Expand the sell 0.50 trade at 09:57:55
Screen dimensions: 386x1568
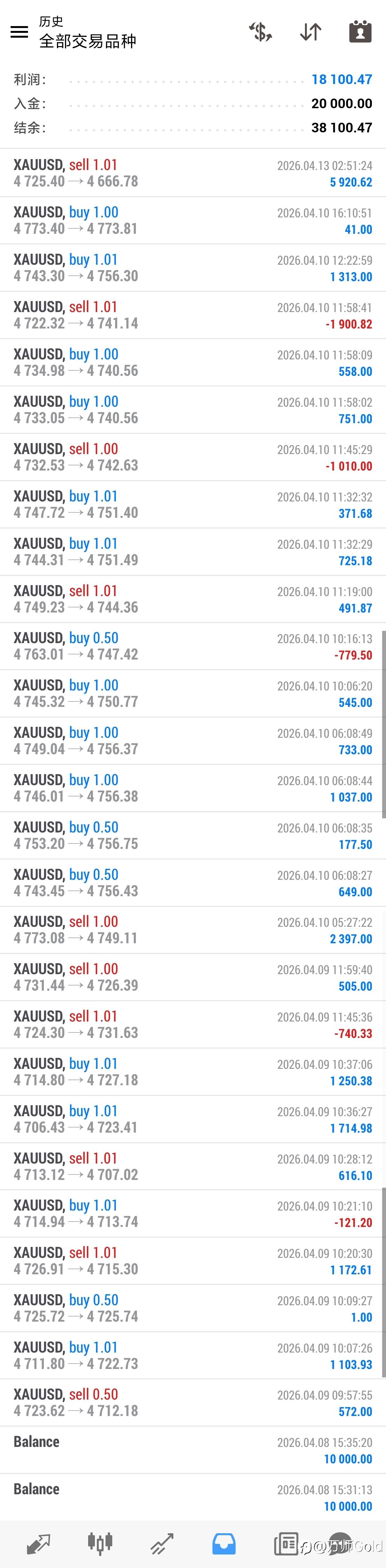193,1403
